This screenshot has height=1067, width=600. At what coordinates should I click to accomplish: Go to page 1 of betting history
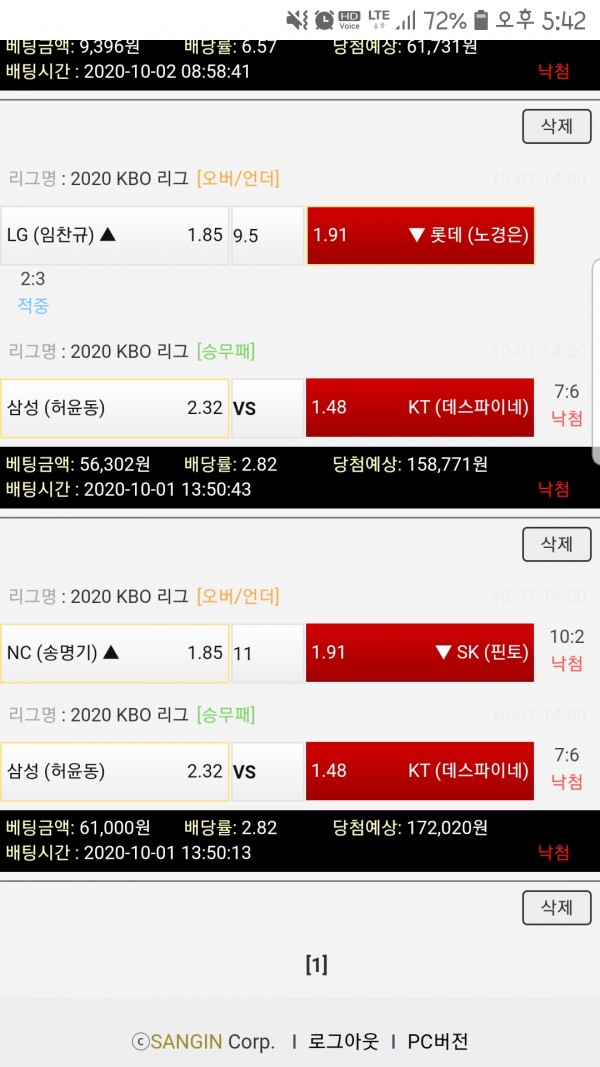[316, 965]
